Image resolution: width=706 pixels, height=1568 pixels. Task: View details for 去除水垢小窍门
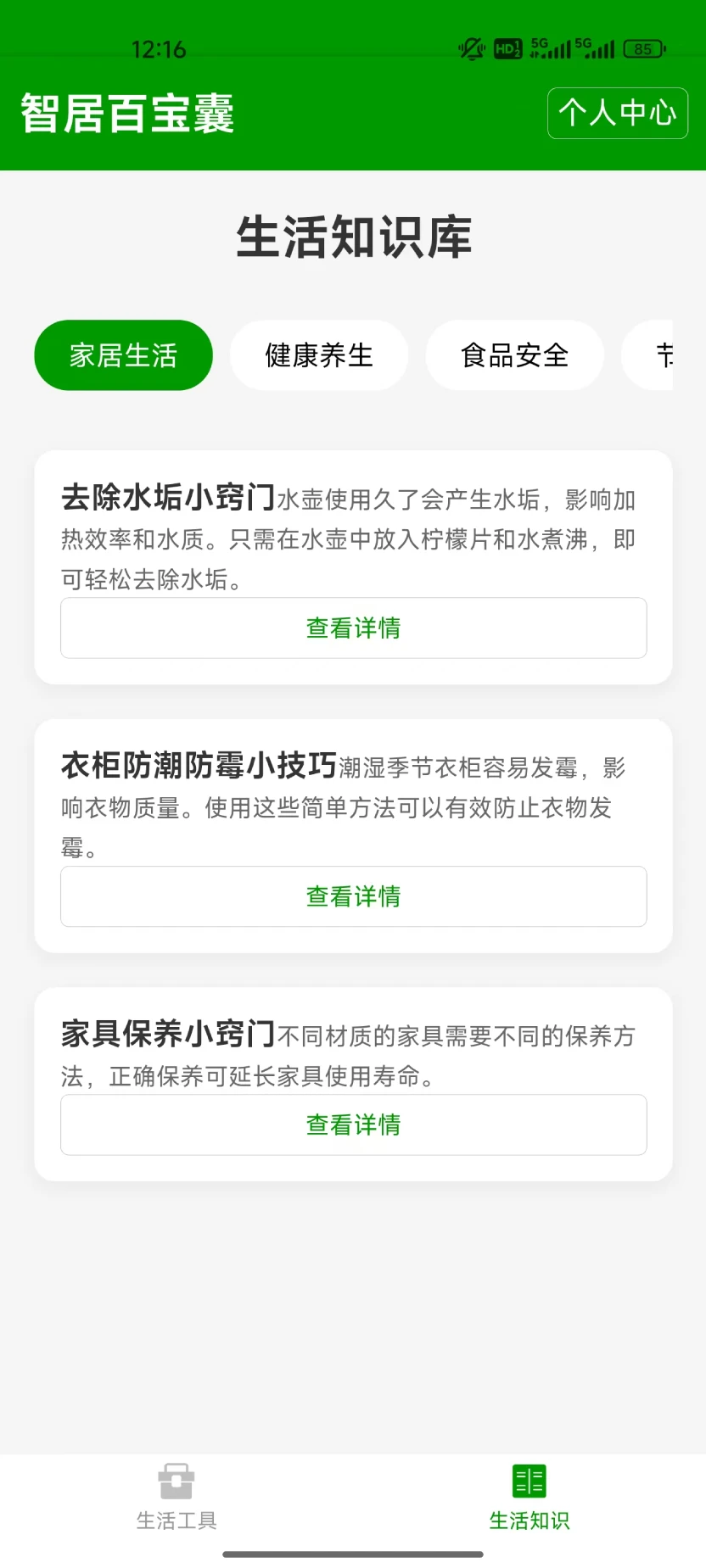point(353,628)
